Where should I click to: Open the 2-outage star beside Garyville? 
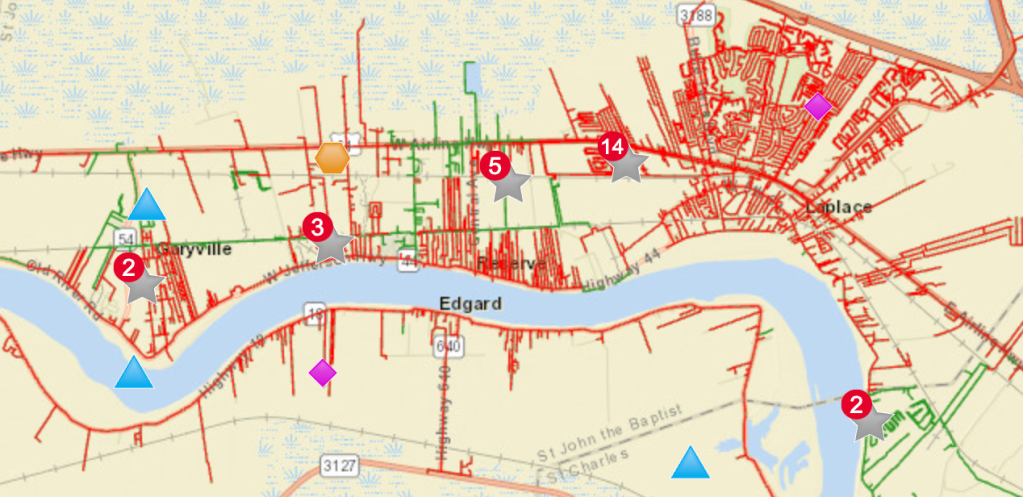point(142,284)
